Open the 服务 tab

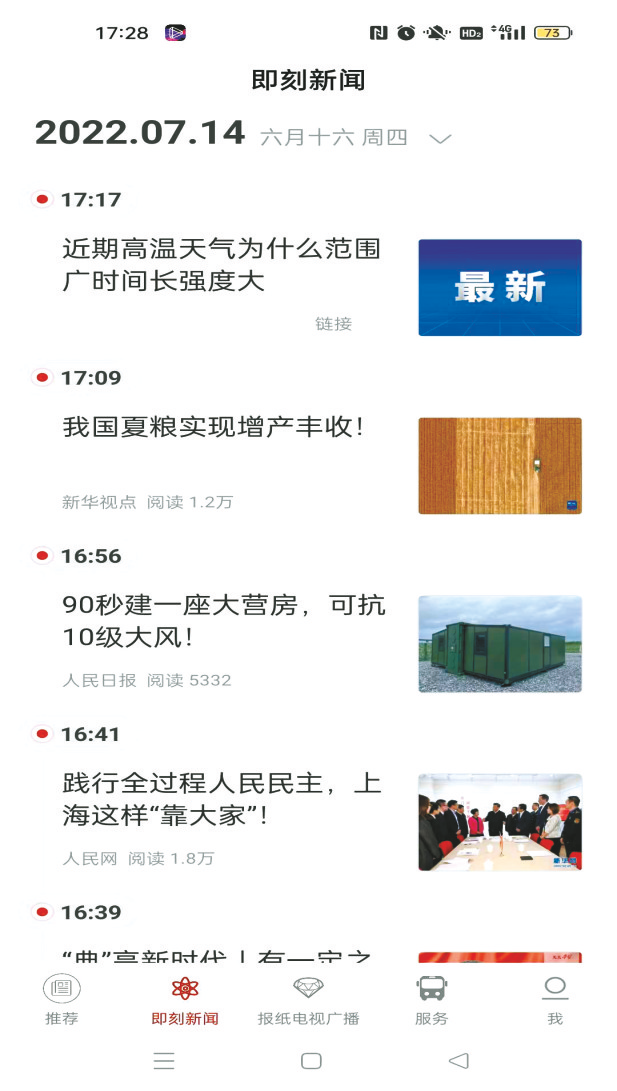coord(431,1000)
